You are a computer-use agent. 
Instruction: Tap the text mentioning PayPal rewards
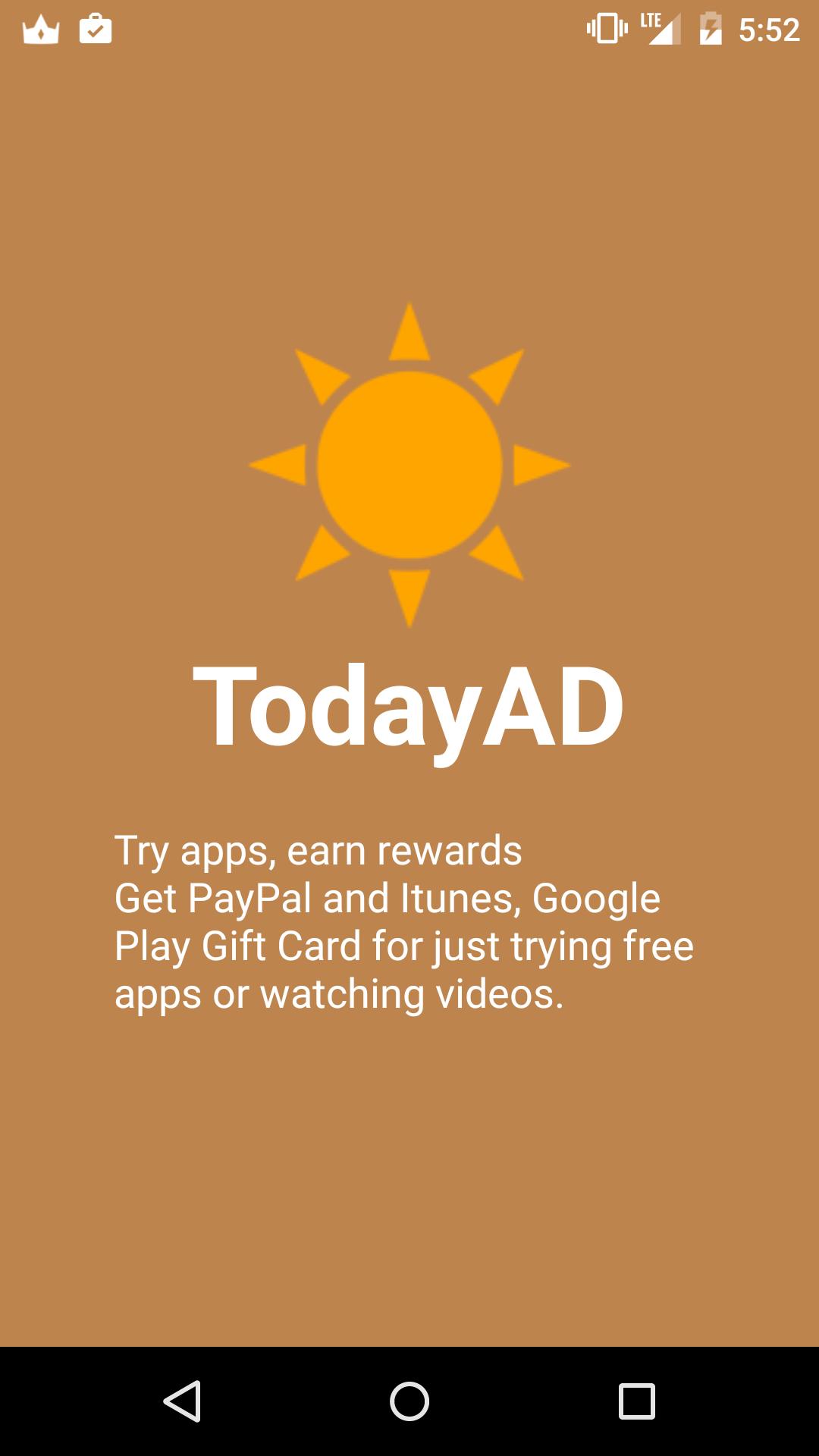tap(387, 899)
